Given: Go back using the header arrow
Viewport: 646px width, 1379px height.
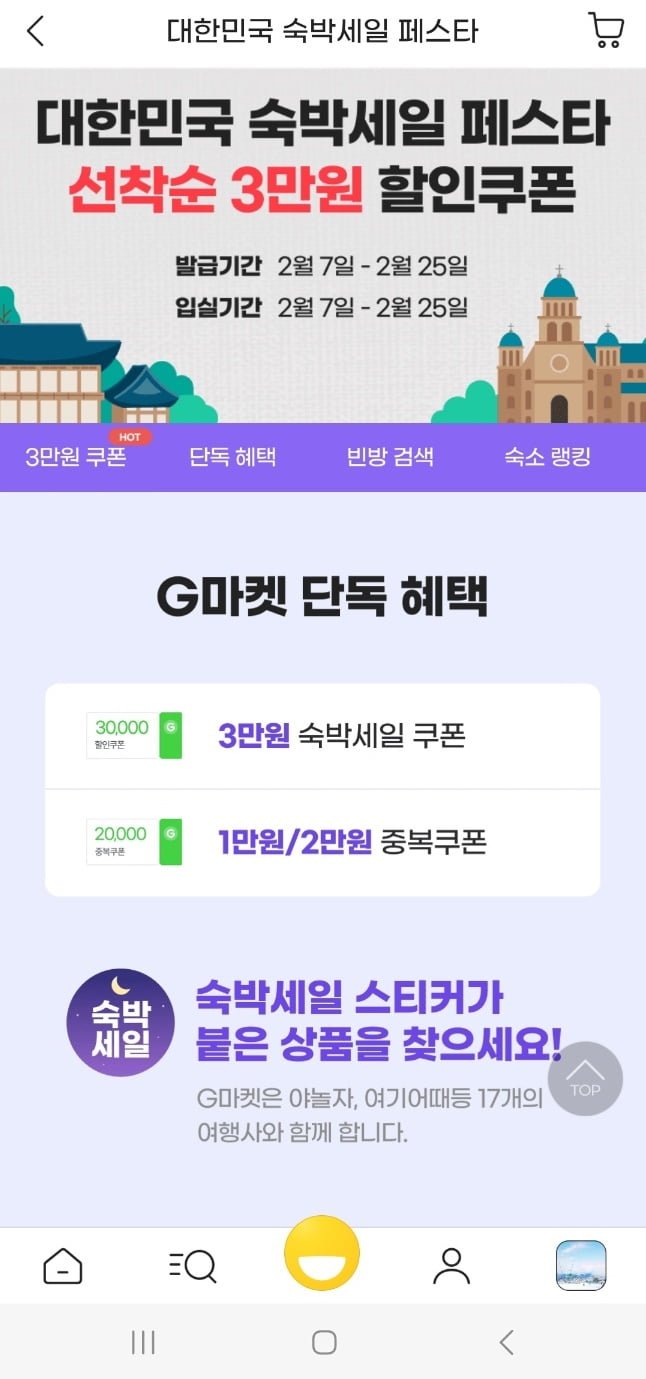Looking at the screenshot, I should [36, 32].
